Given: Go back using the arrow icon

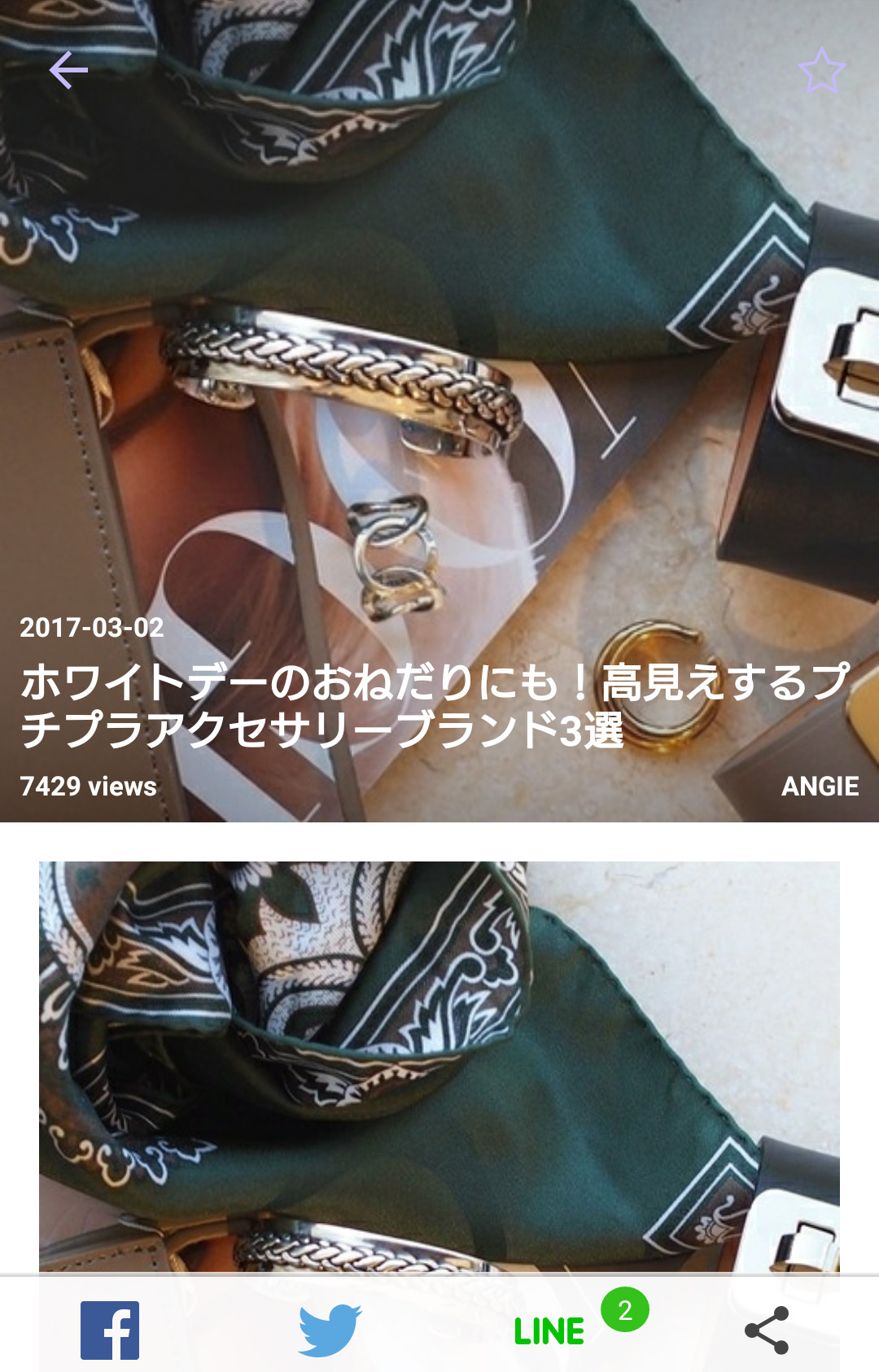Looking at the screenshot, I should pyautogui.click(x=68, y=70).
